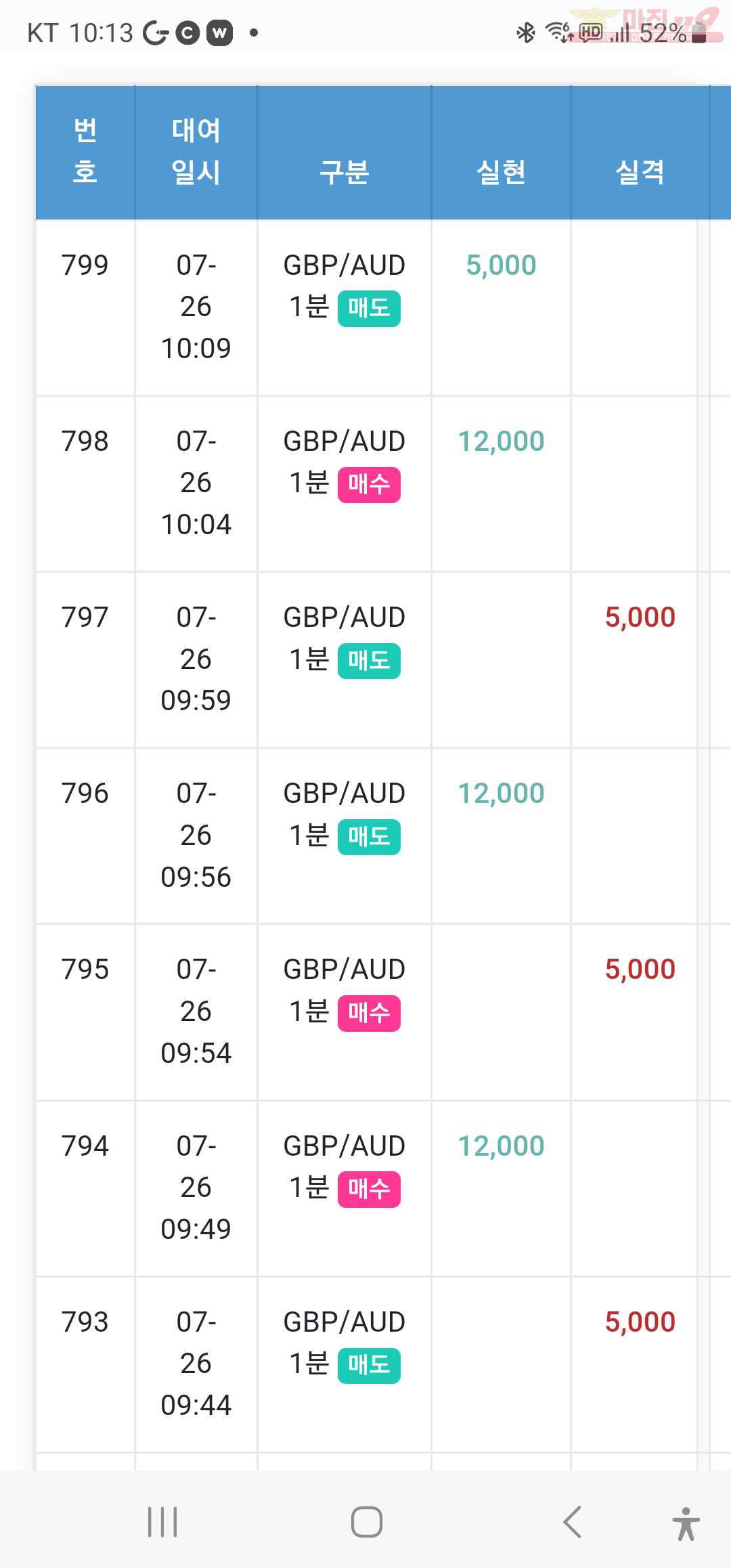Go back with the navigation bar arrow

573,1522
